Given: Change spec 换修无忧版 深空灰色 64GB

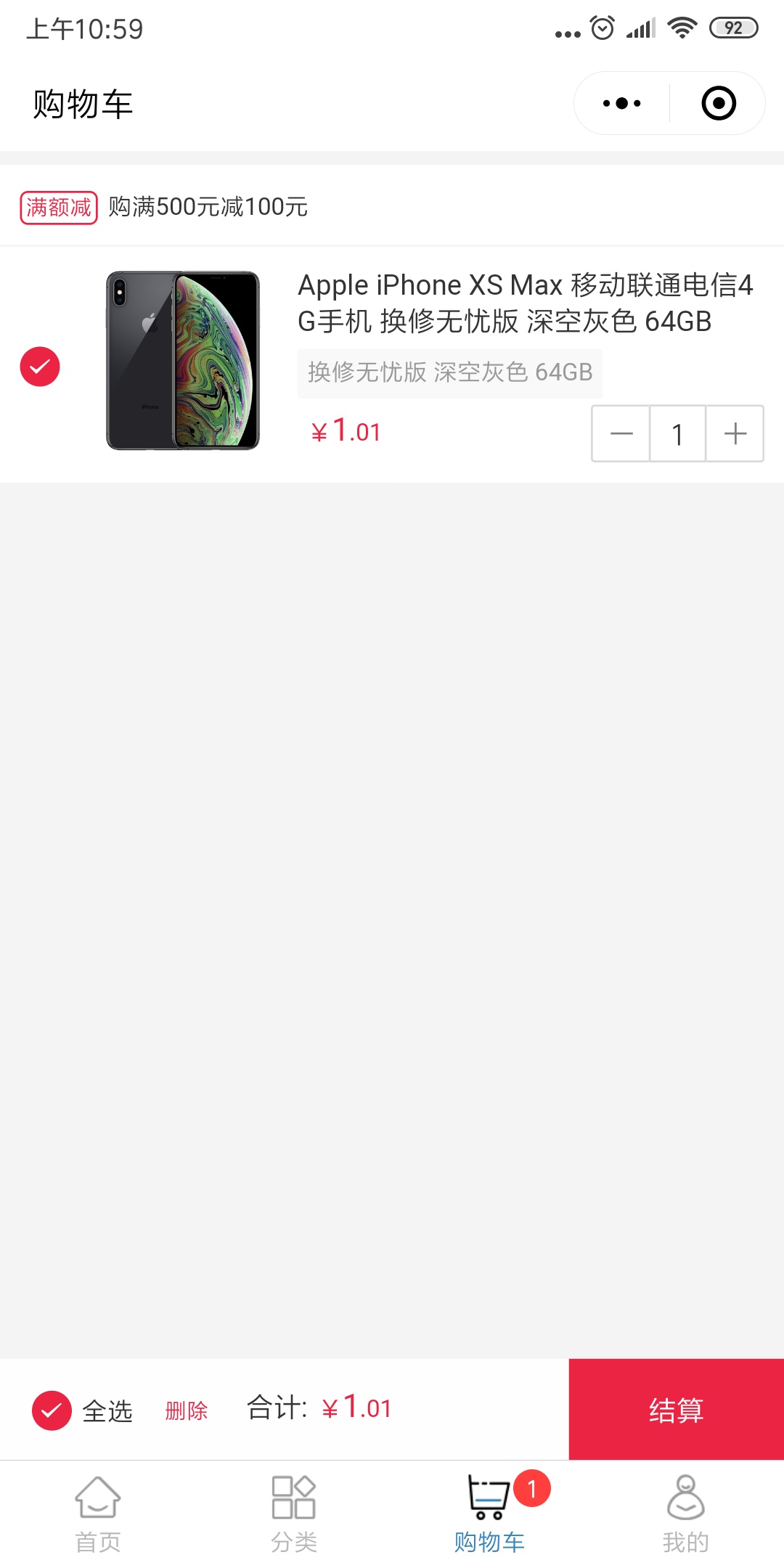Looking at the screenshot, I should tap(450, 372).
